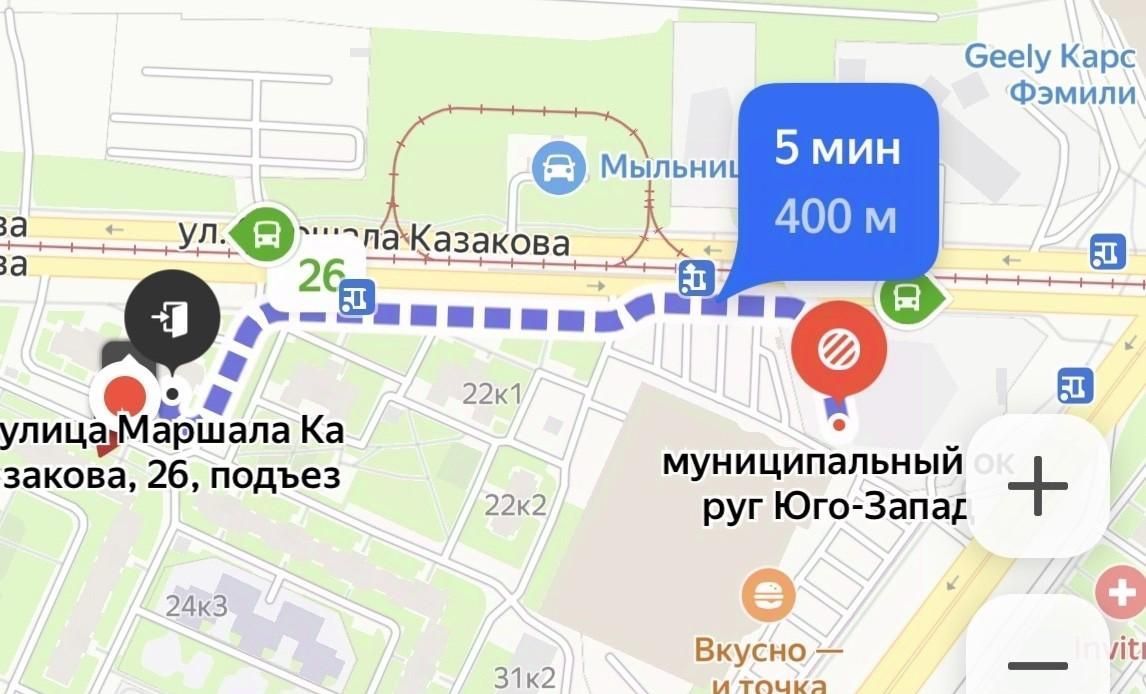Tap the entrance door marker

click(x=171, y=320)
